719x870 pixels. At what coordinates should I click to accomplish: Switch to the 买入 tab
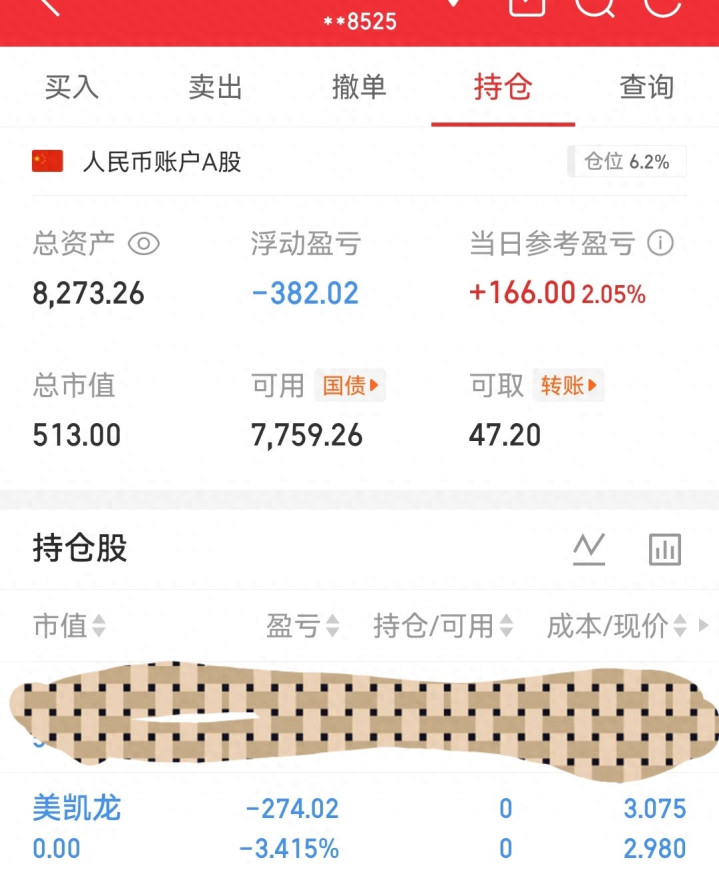coord(72,88)
